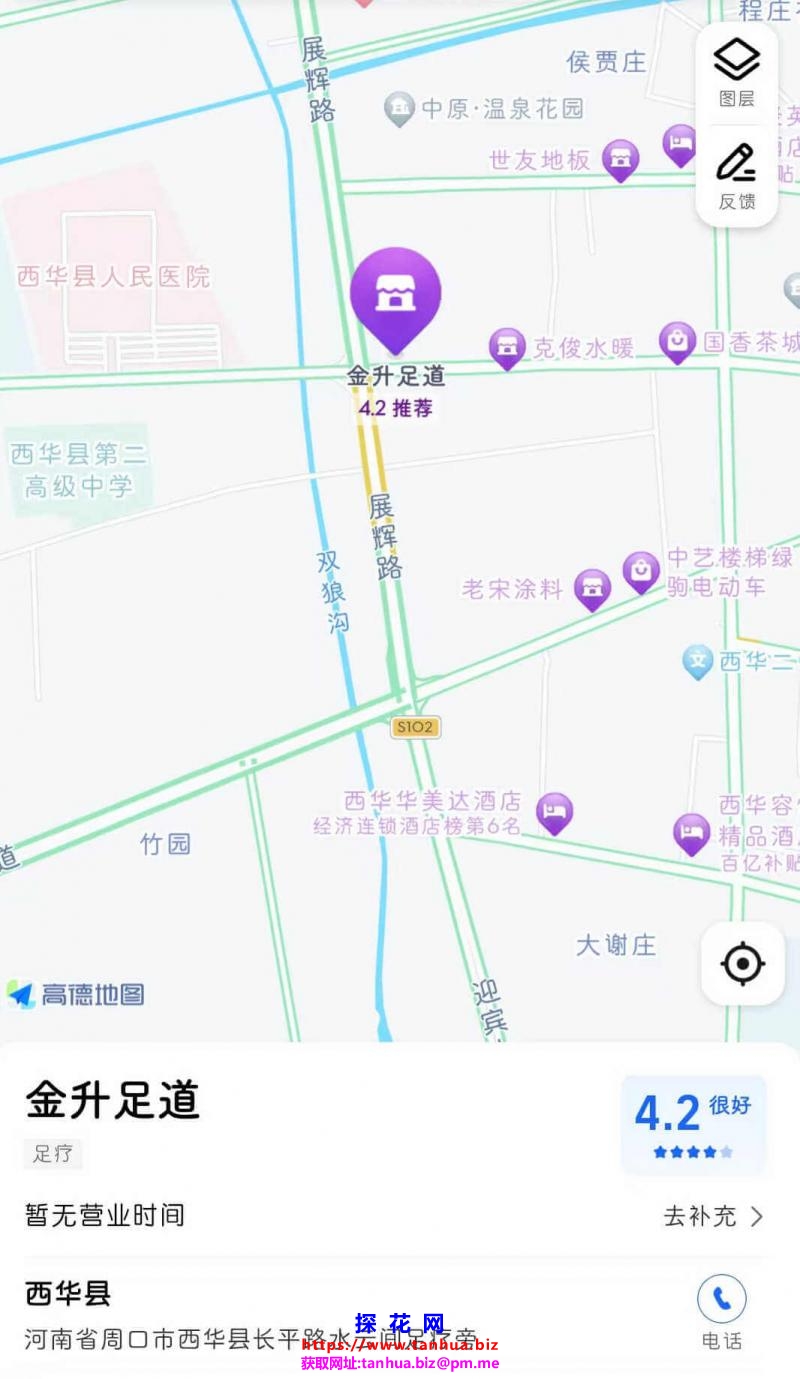This screenshot has height=1379, width=800.
Task: Tap the 西华华美达酒店 hotel marker
Action: (x=554, y=812)
